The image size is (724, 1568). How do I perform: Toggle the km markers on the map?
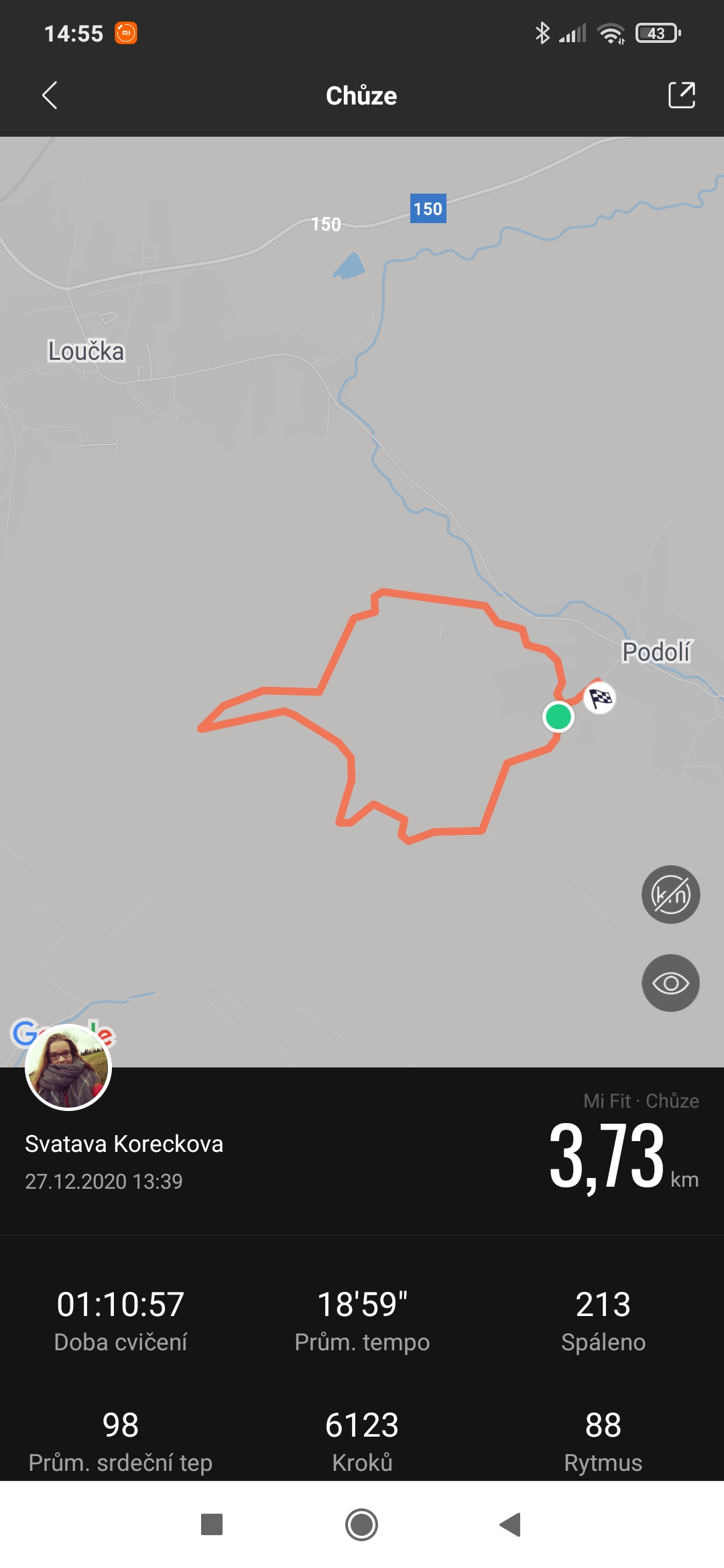[x=670, y=895]
